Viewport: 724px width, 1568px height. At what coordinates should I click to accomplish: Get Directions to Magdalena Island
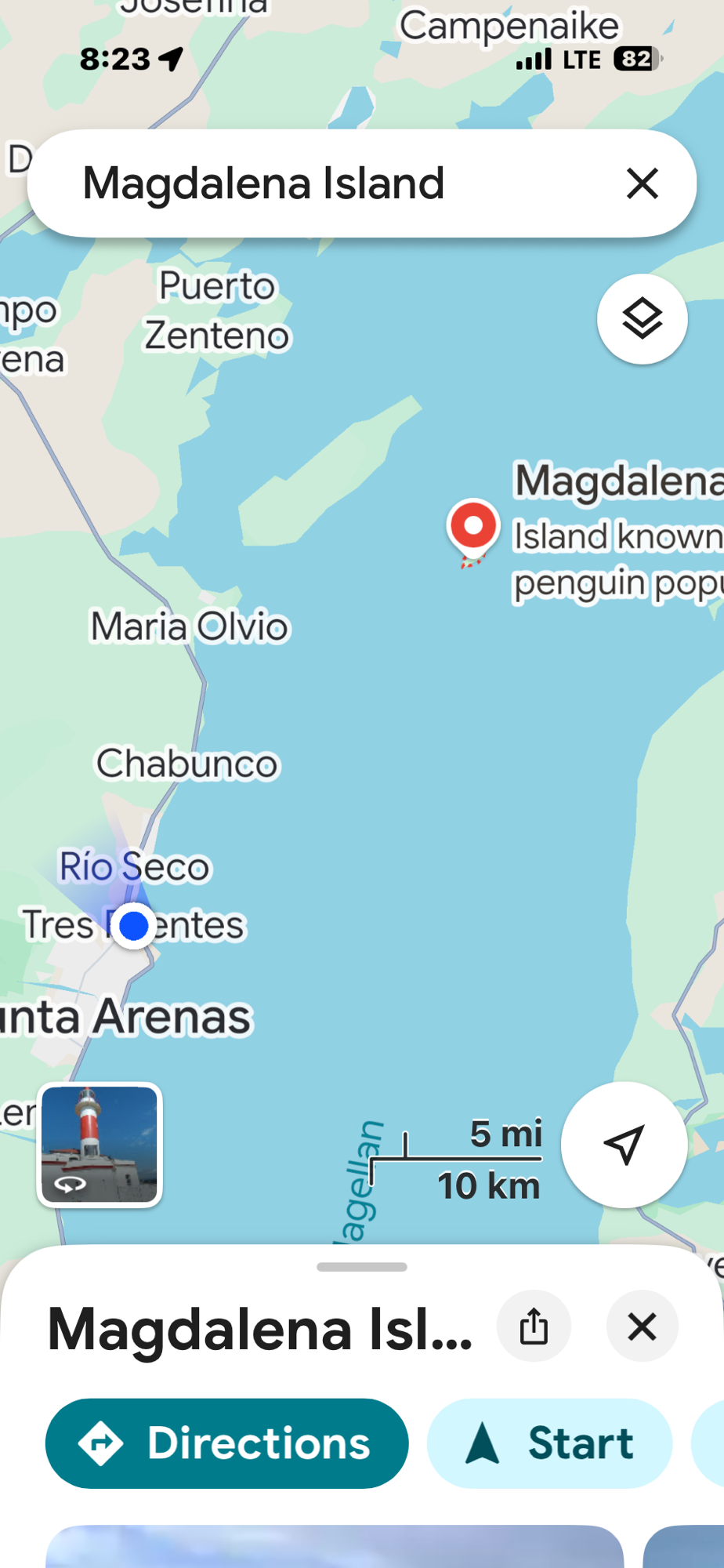pos(226,1443)
